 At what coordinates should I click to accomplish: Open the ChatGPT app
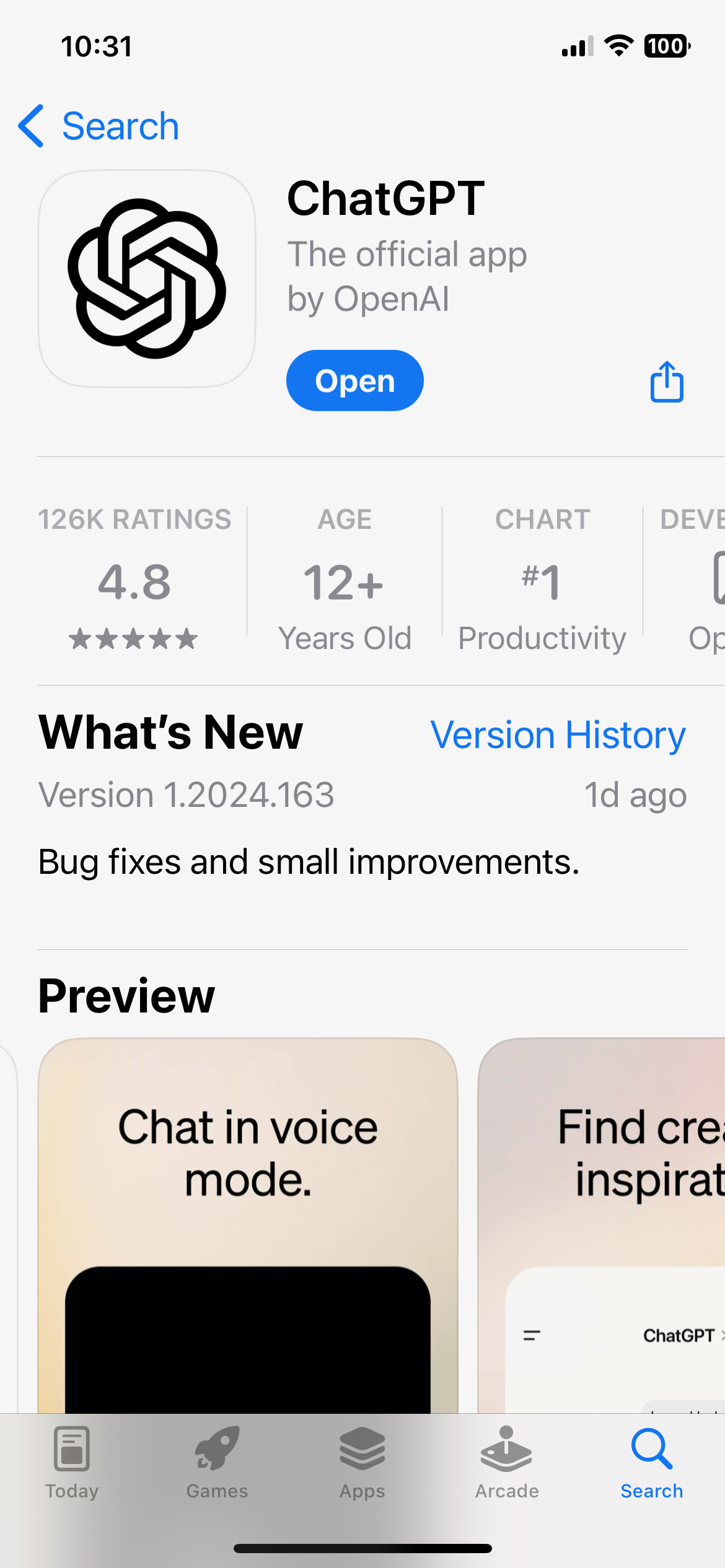354,380
